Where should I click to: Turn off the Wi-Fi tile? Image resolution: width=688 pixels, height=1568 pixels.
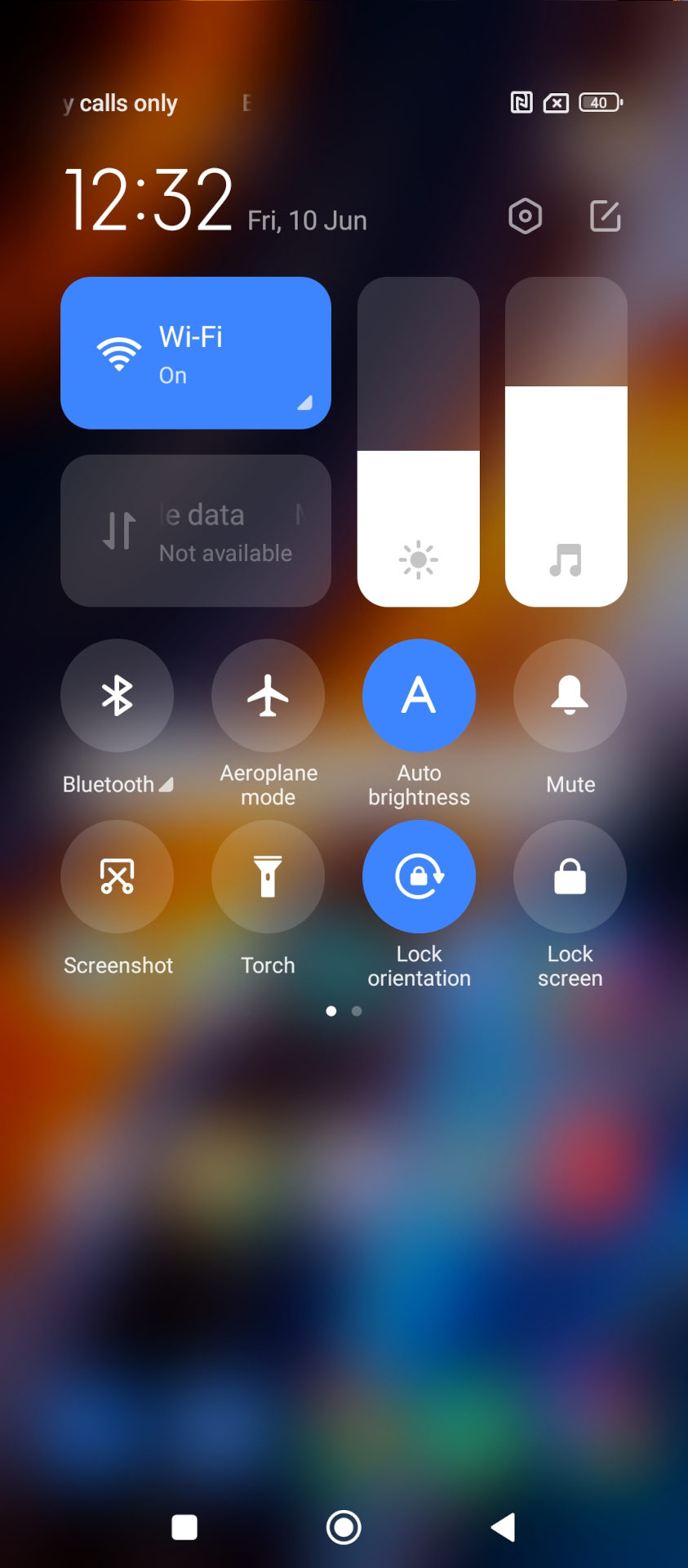pyautogui.click(x=196, y=353)
